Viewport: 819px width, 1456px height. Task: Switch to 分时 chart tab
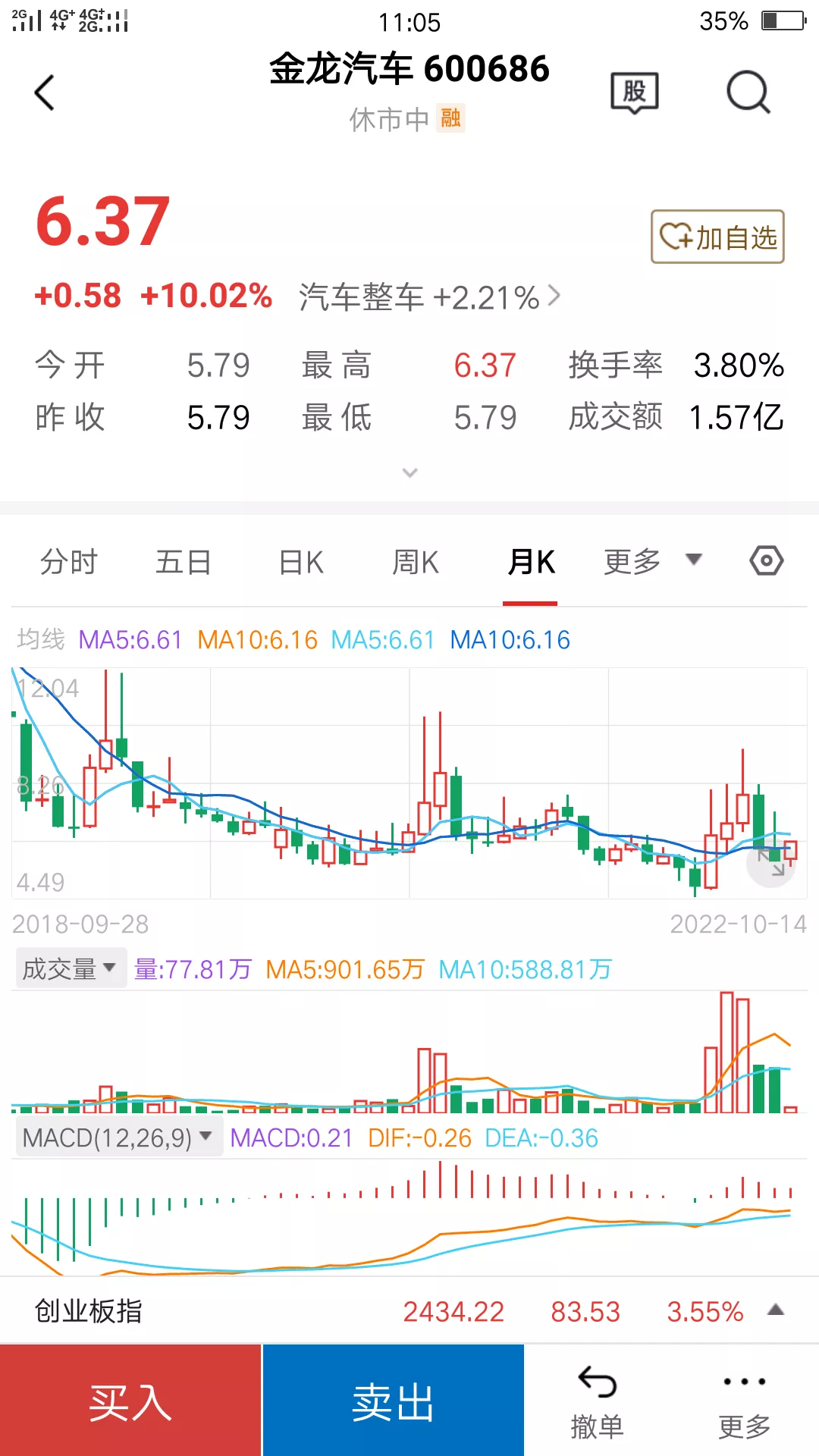coord(69,562)
